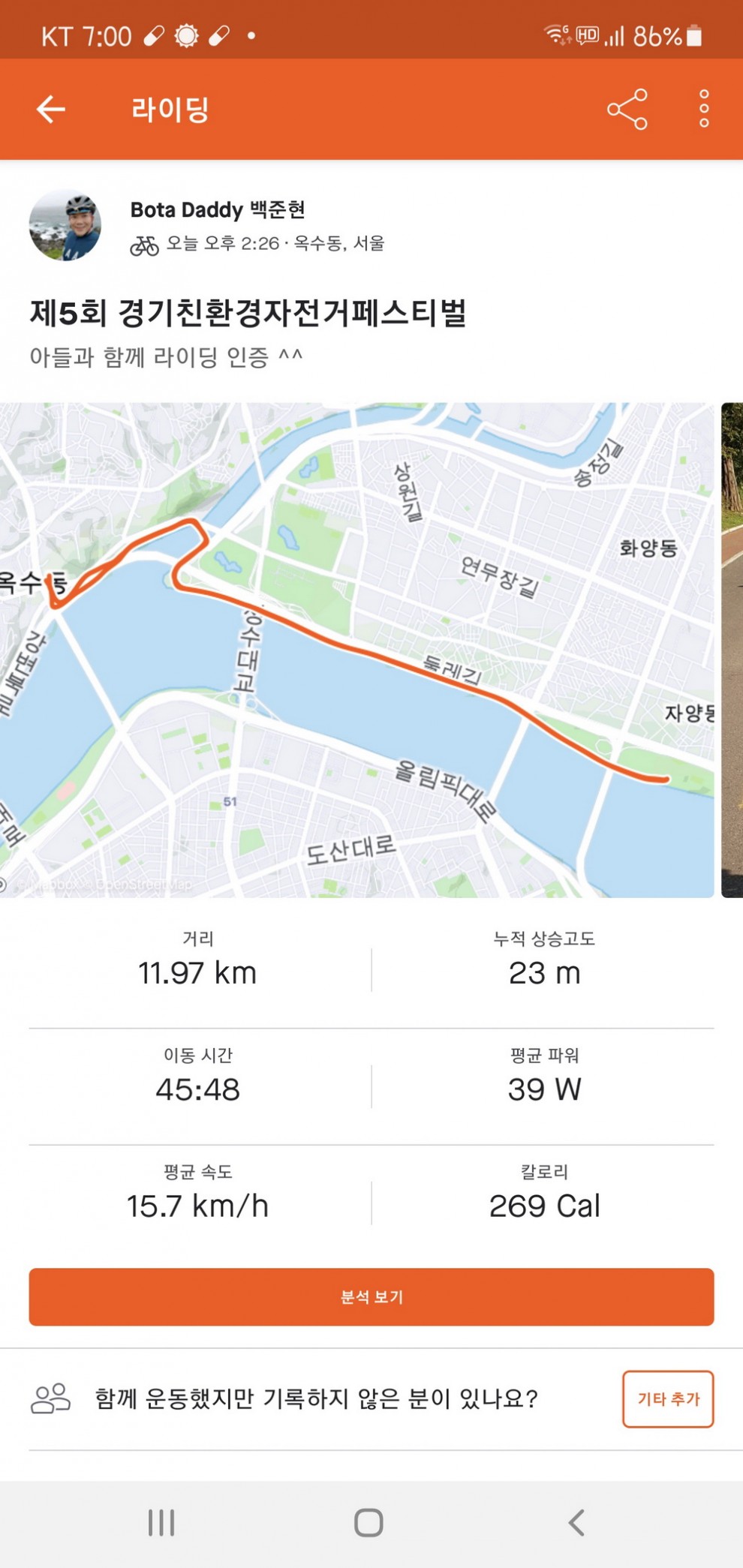The image size is (743, 1568).
Task: Go to the home screen
Action: point(368,1523)
